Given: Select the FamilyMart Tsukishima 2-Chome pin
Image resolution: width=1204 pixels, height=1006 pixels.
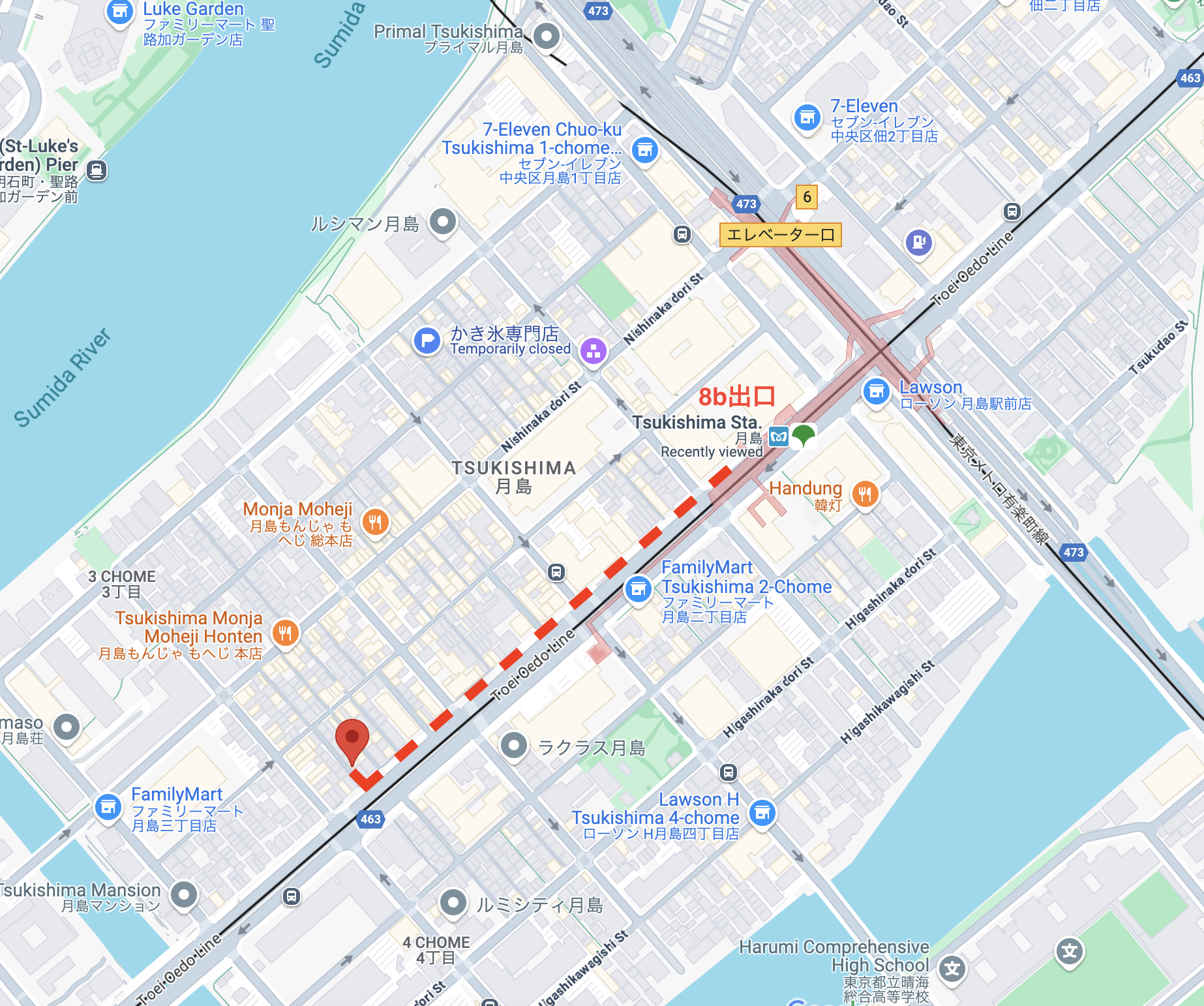Looking at the screenshot, I should click(638, 589).
